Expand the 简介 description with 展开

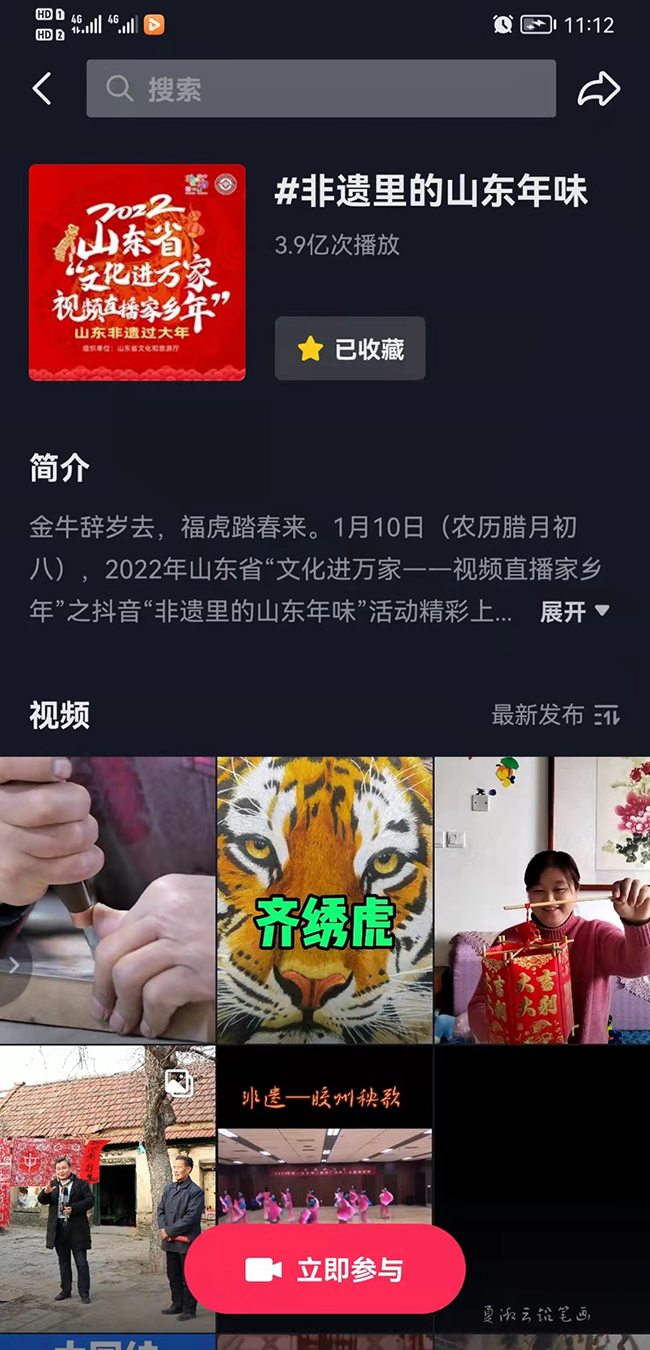click(574, 611)
